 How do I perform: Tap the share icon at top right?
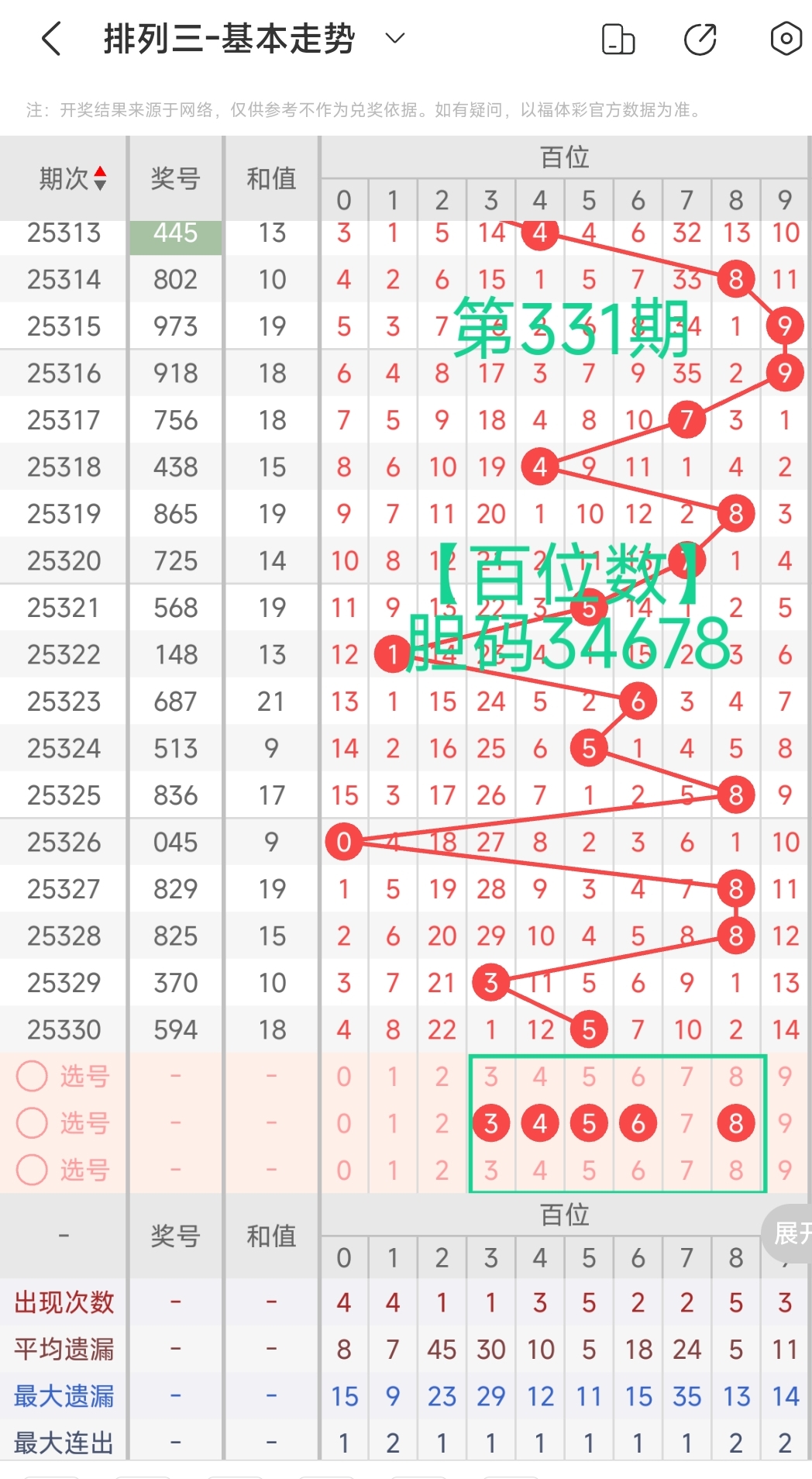tap(700, 37)
